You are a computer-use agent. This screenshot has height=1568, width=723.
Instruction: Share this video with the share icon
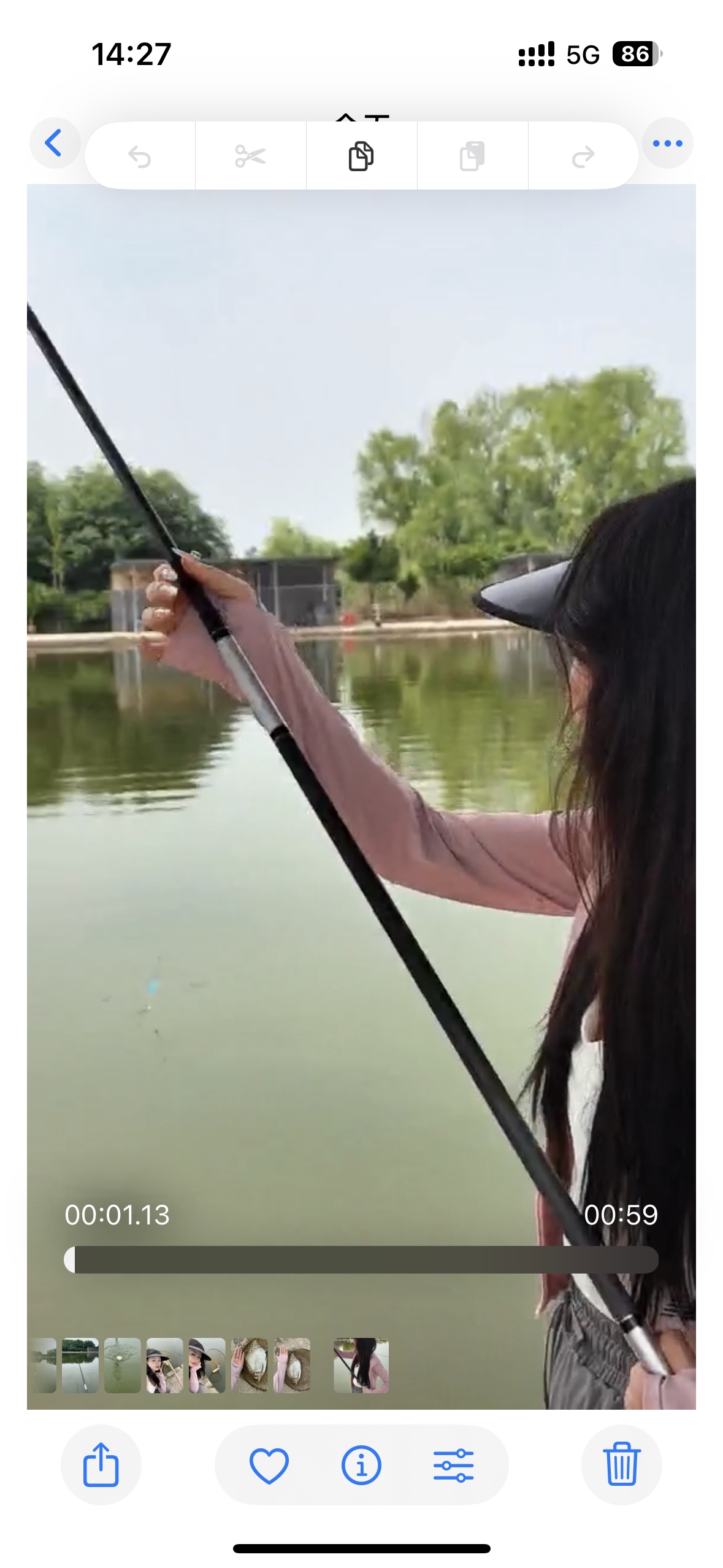pyautogui.click(x=101, y=1464)
